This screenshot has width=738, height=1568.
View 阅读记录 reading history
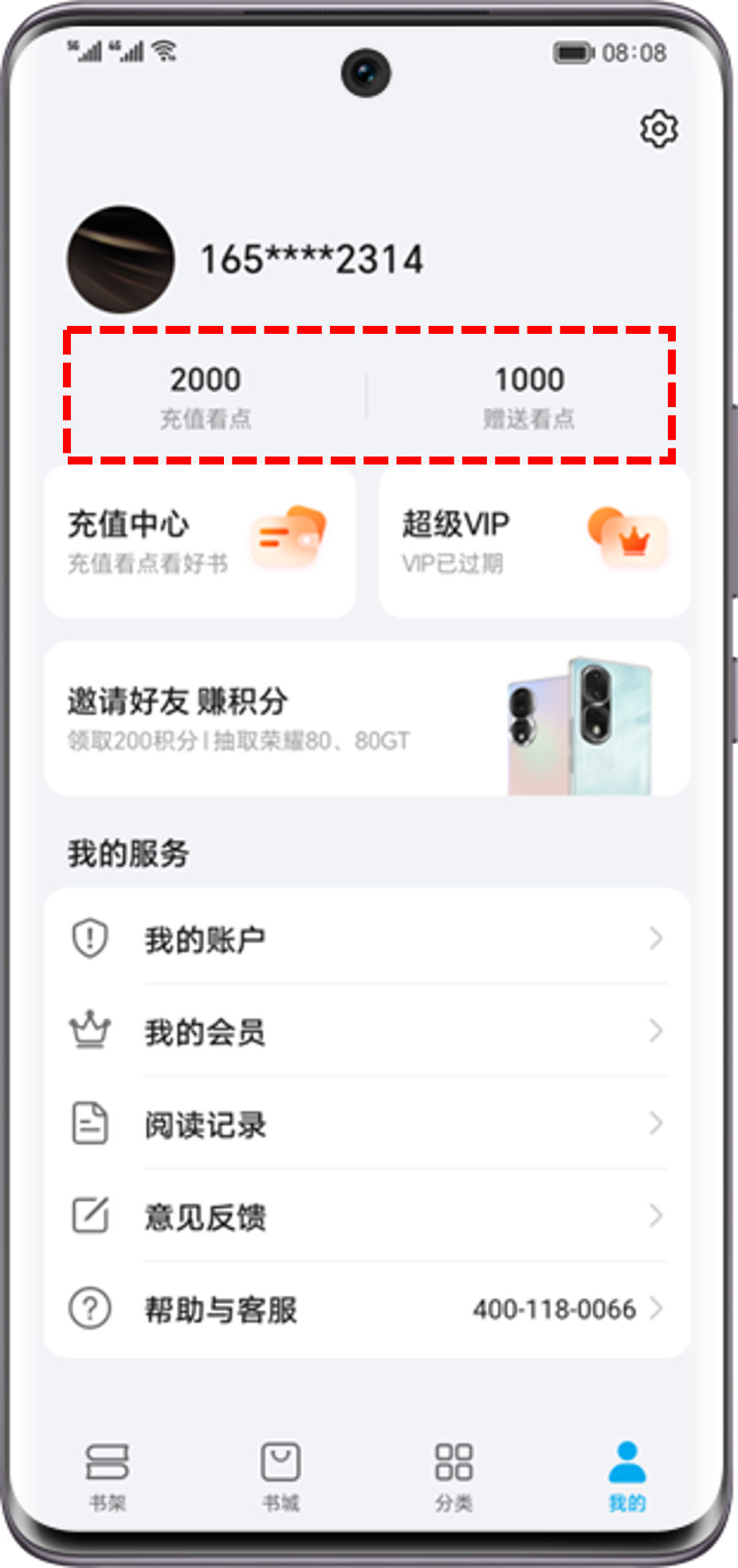[x=367, y=1123]
